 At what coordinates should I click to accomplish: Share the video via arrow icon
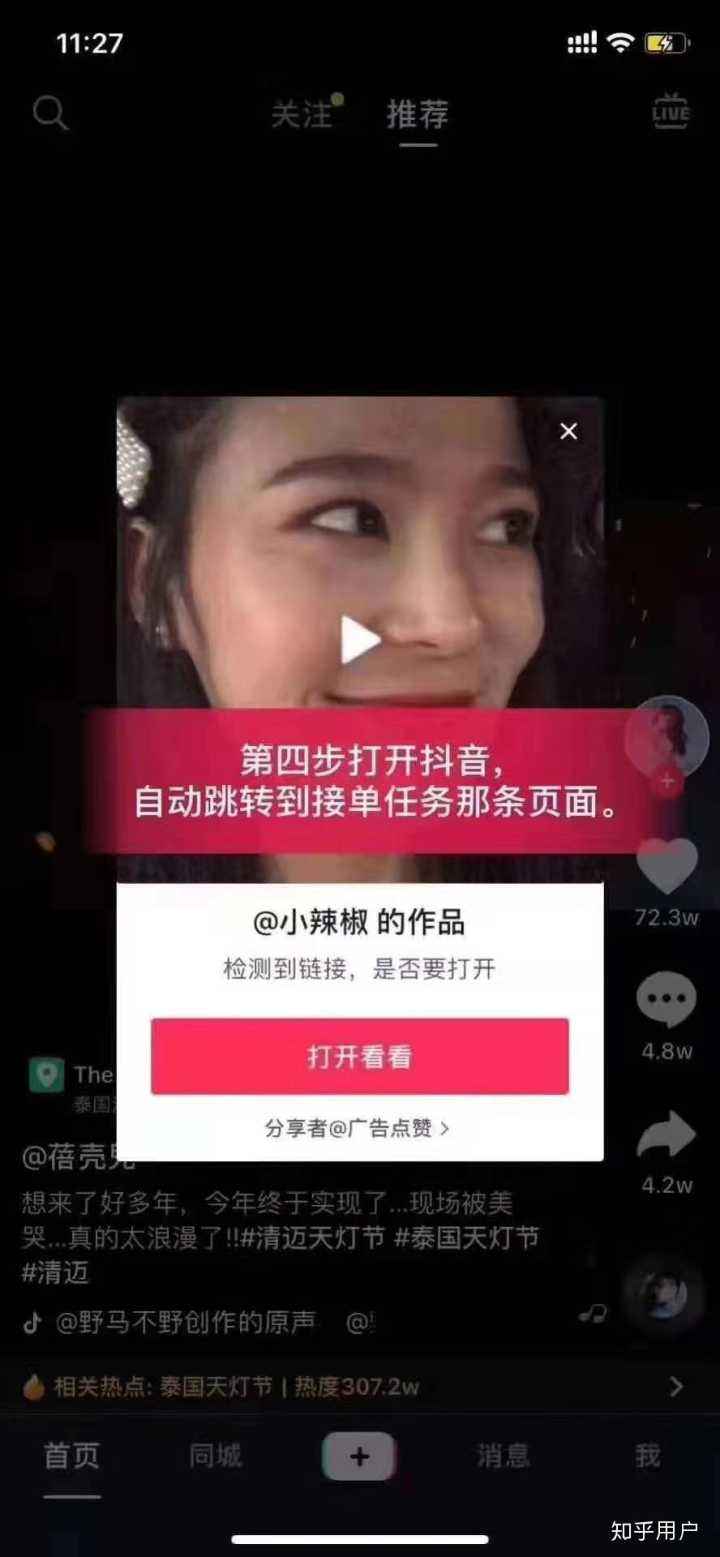[x=667, y=1135]
